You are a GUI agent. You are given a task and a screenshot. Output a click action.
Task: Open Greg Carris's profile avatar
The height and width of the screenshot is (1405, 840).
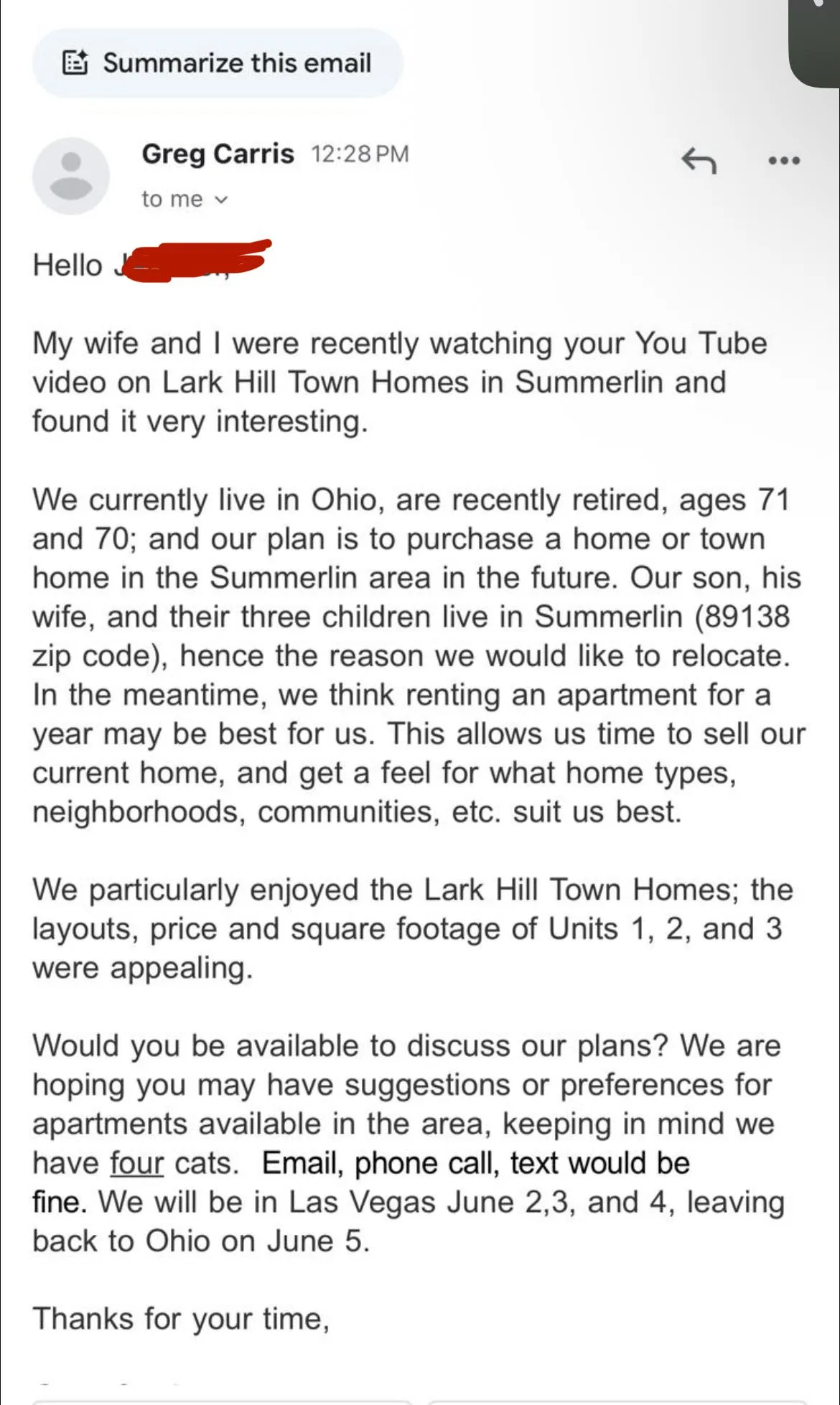(71, 176)
